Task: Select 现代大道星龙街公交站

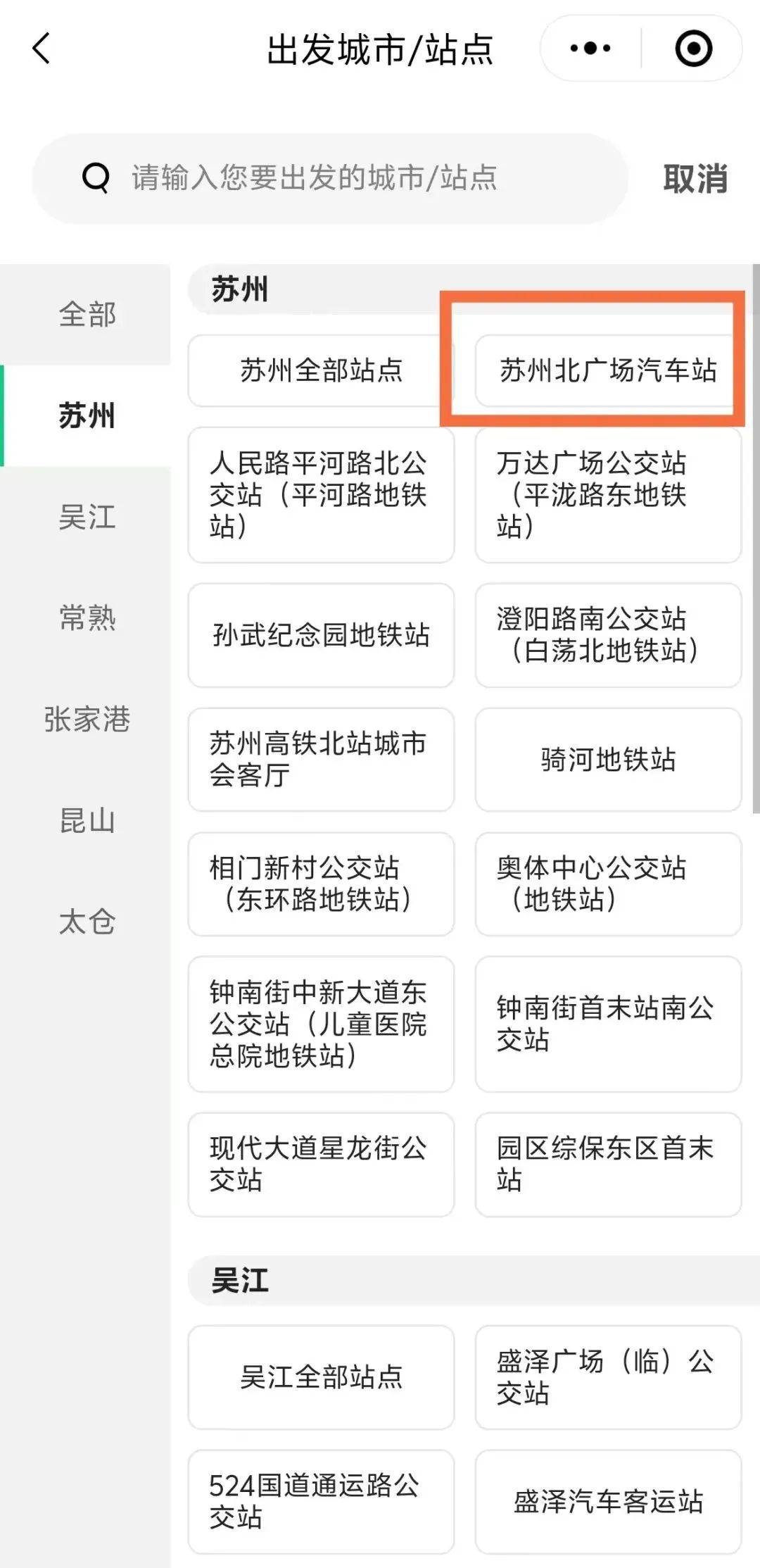Action: tap(321, 1164)
